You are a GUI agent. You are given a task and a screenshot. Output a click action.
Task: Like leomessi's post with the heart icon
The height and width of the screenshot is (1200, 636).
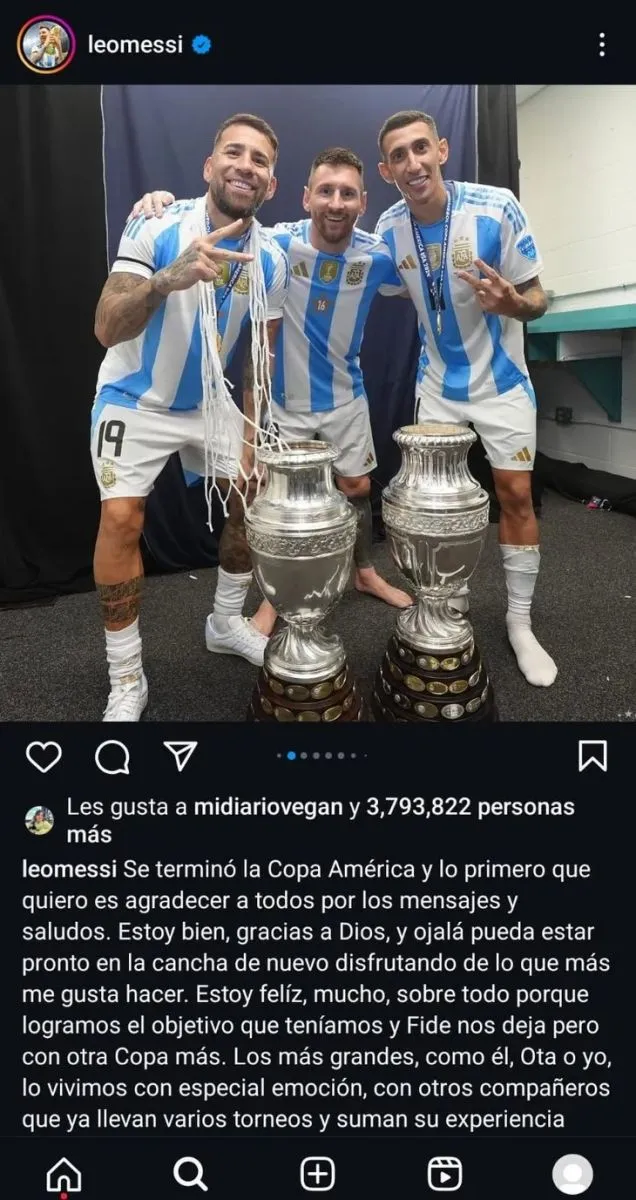click(x=43, y=757)
